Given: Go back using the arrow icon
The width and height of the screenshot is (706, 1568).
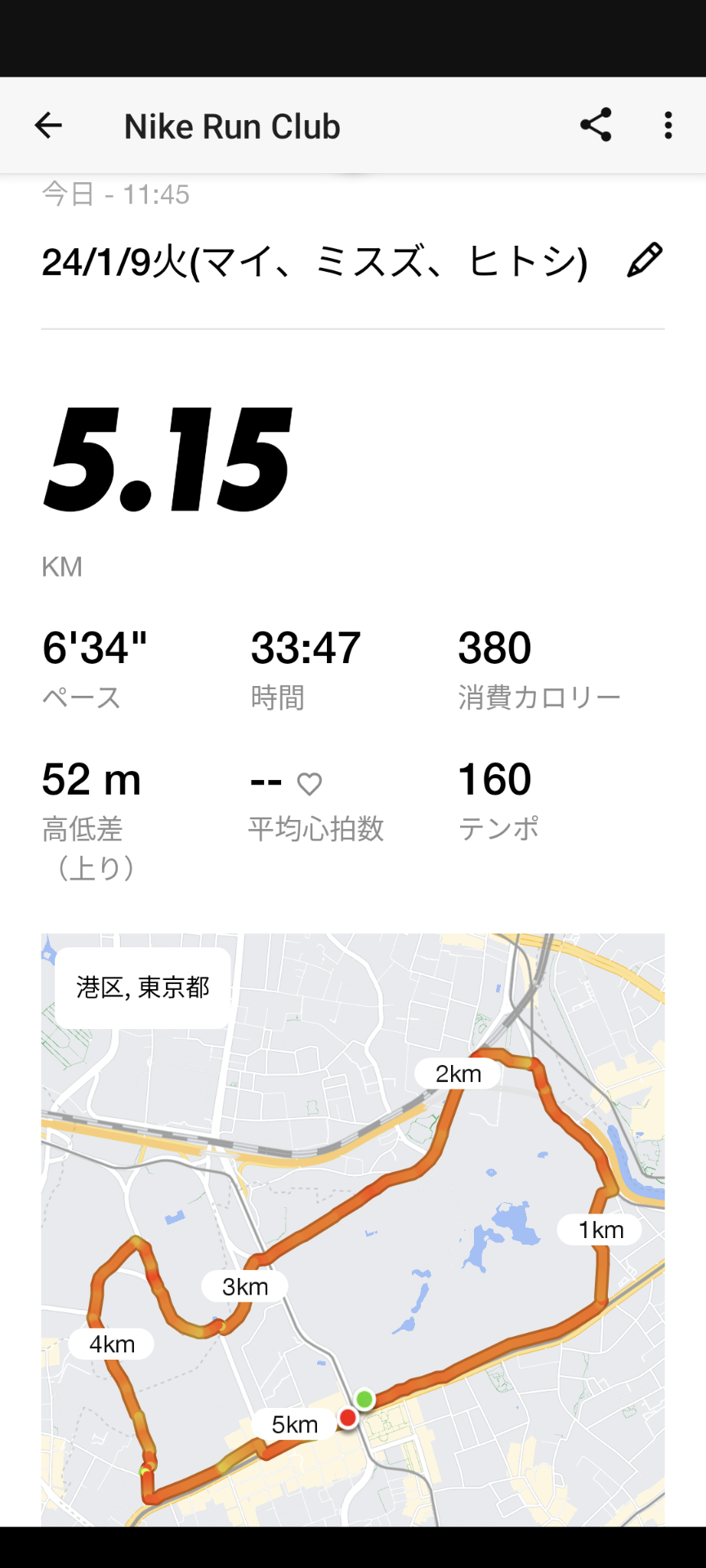Looking at the screenshot, I should point(48,125).
